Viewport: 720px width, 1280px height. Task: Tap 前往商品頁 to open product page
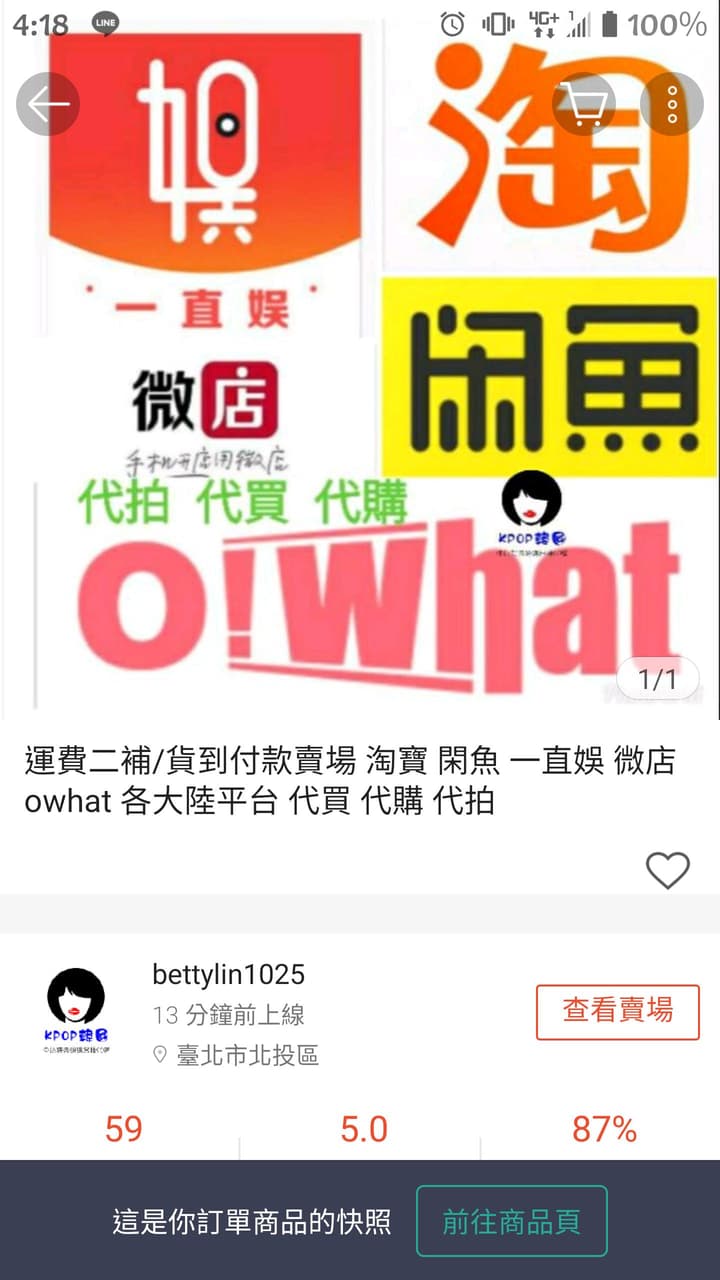click(x=512, y=1221)
